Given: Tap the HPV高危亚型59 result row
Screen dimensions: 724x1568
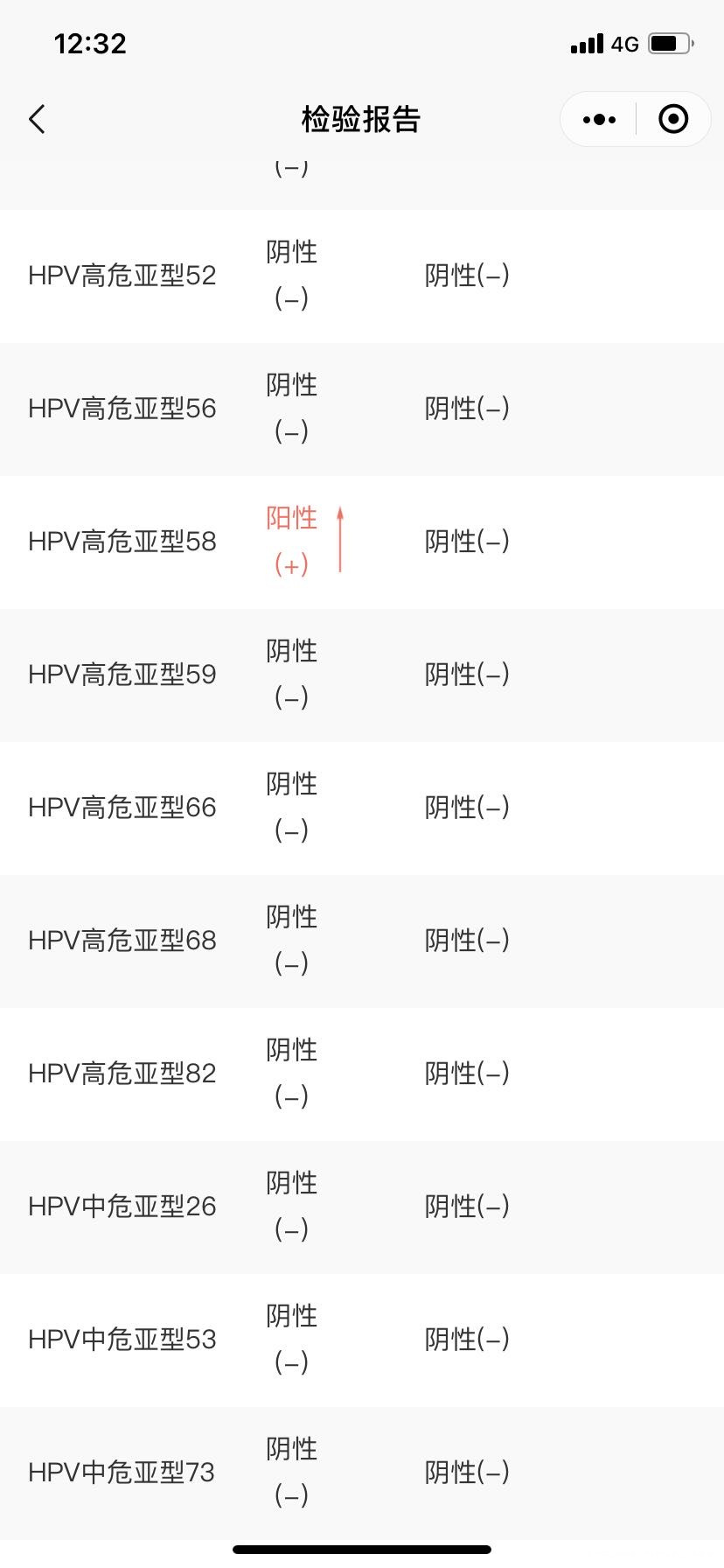Looking at the screenshot, I should point(362,675).
